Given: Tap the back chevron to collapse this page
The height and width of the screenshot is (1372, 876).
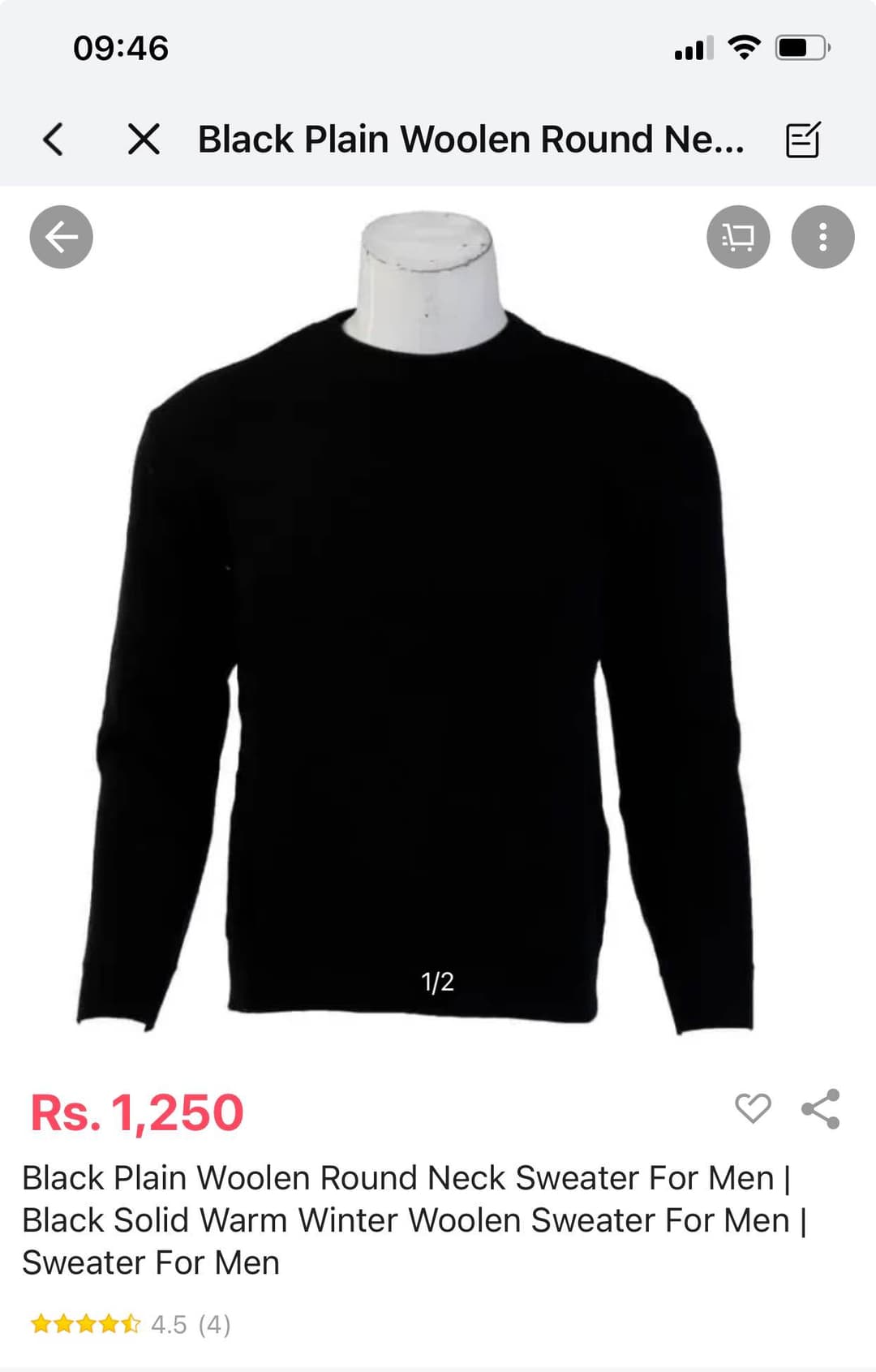Looking at the screenshot, I should (x=52, y=140).
